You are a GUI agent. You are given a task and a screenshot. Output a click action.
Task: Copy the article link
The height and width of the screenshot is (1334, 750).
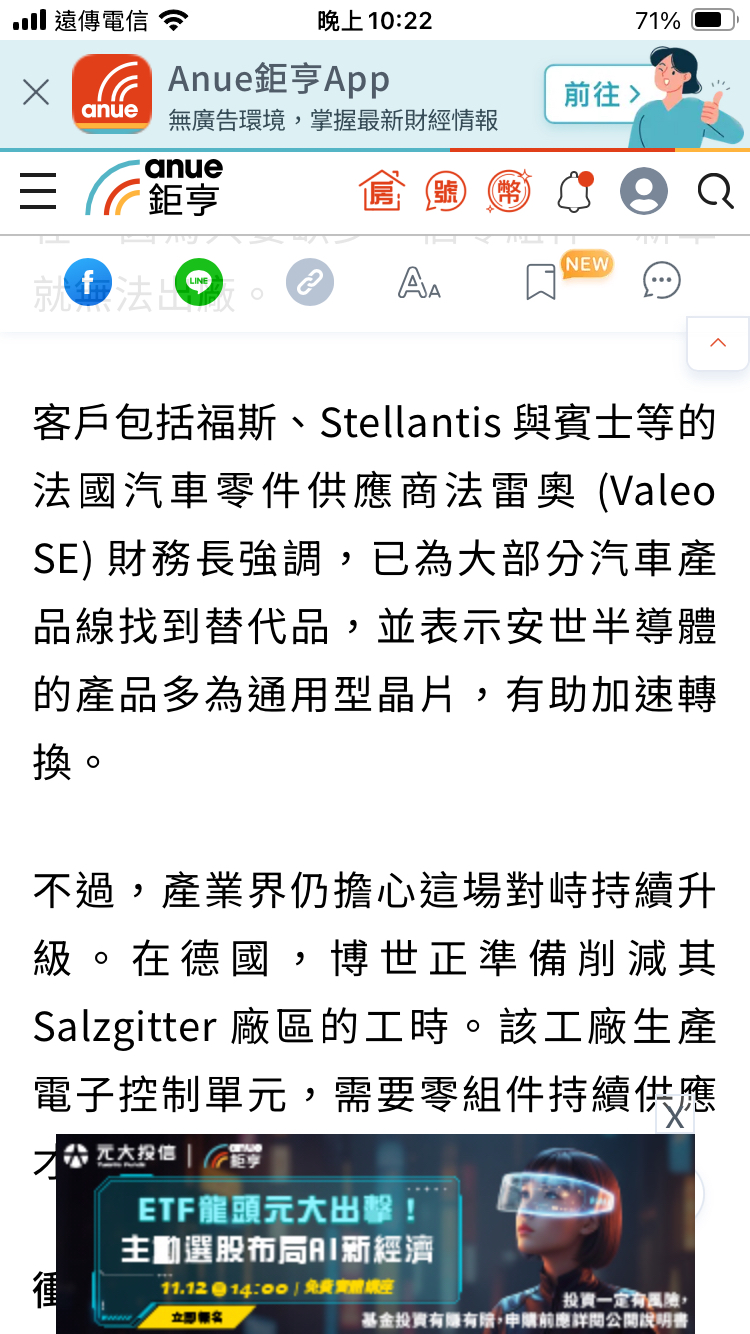coord(310,283)
